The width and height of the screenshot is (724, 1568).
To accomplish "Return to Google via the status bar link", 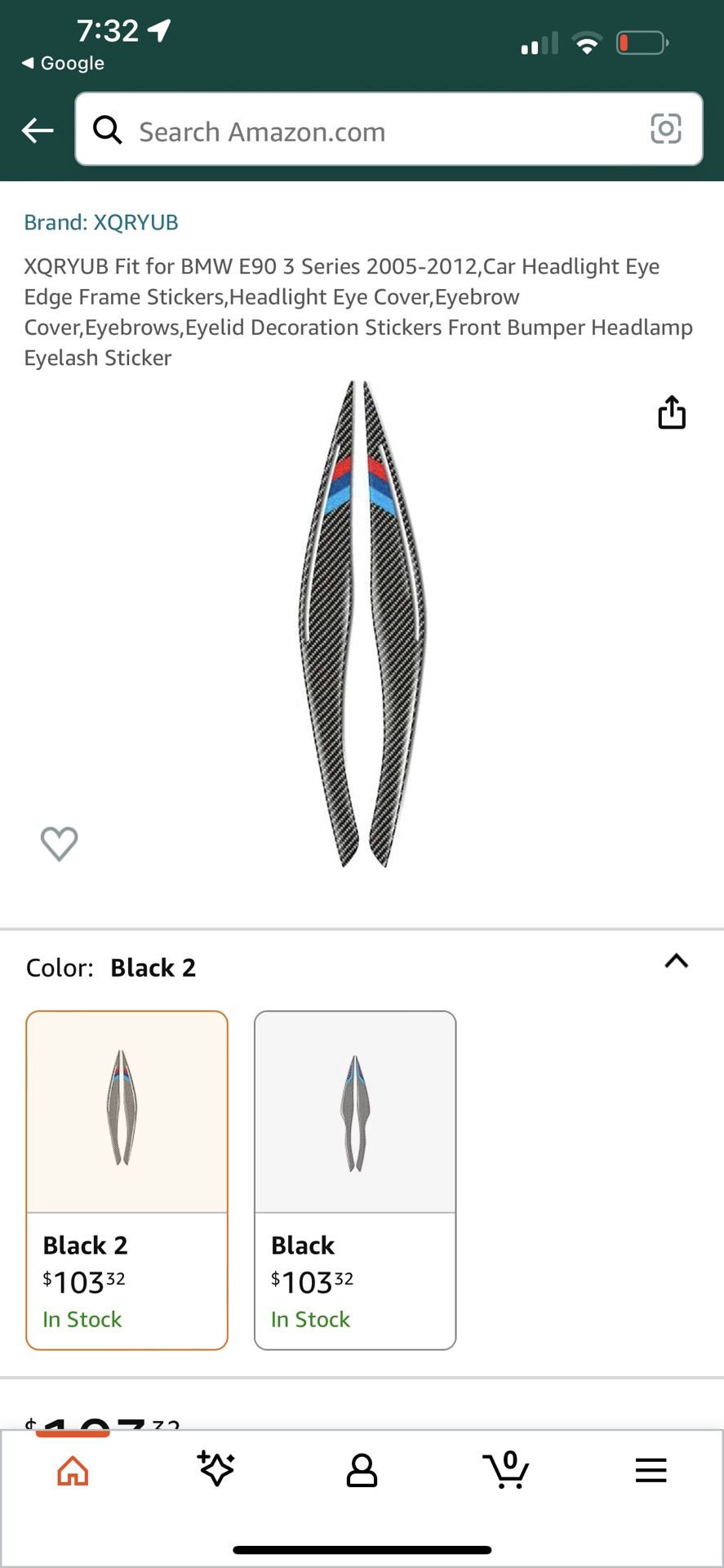I will tap(64, 63).
